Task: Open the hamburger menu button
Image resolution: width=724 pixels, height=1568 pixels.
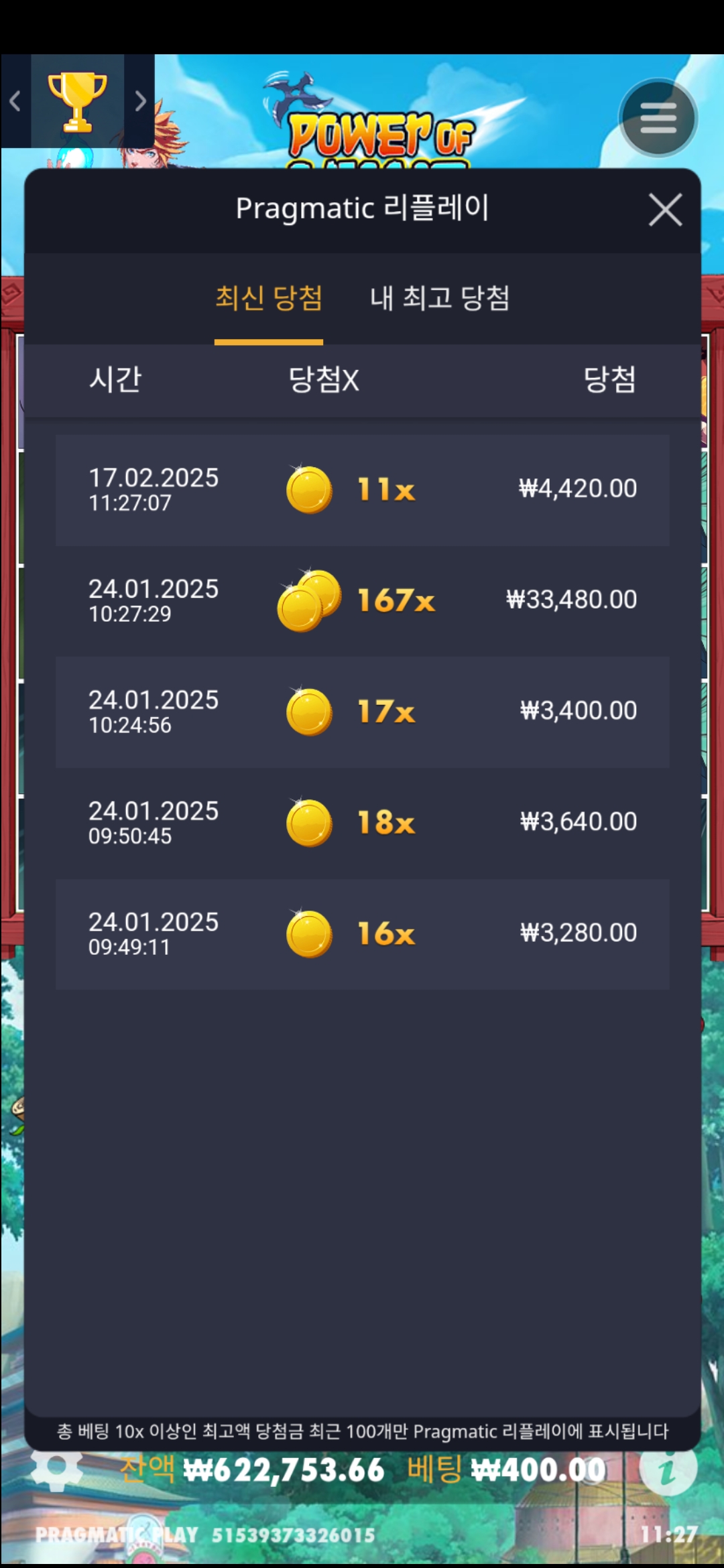Action: (658, 118)
